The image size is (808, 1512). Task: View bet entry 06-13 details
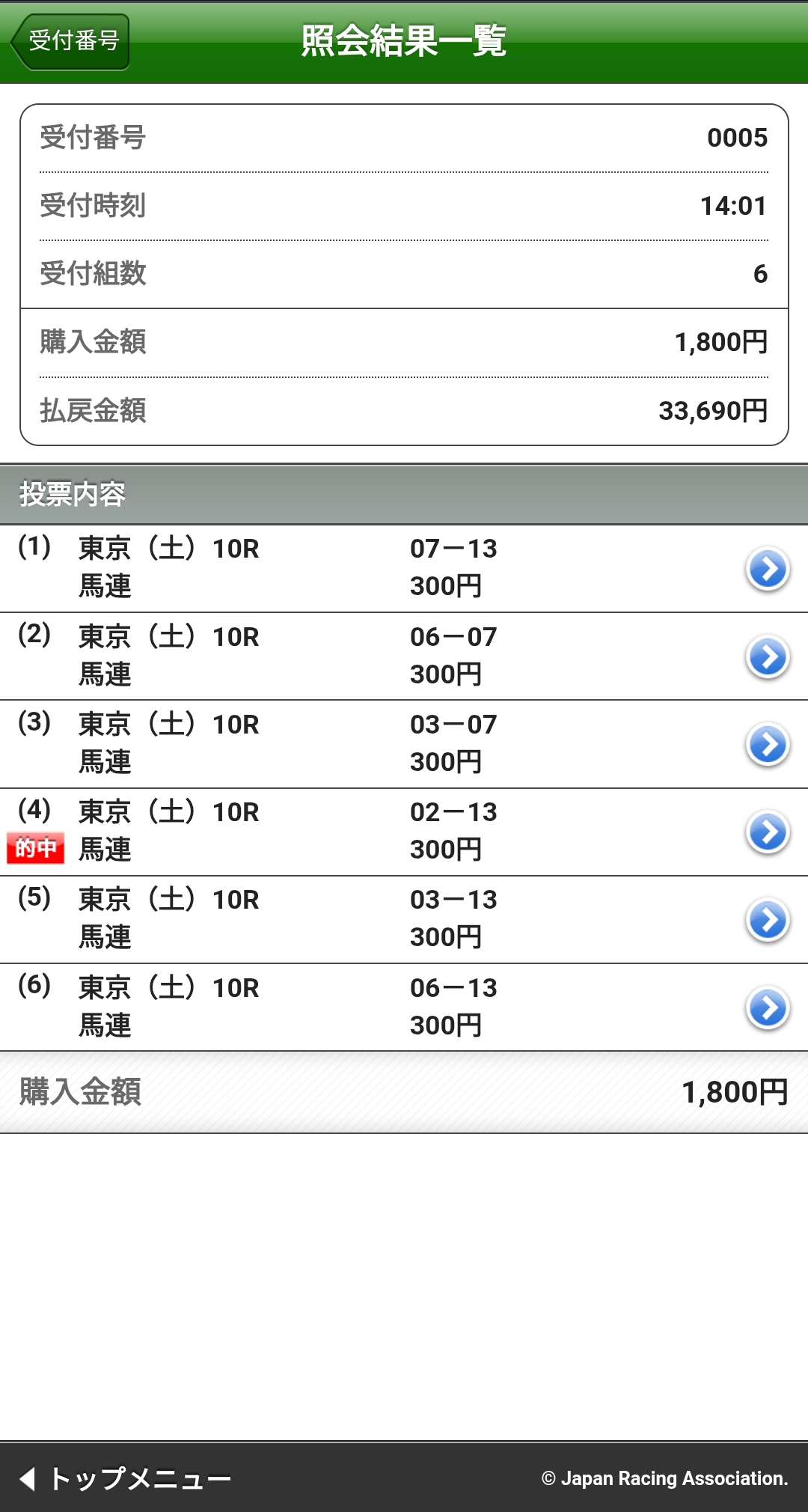(x=768, y=1008)
